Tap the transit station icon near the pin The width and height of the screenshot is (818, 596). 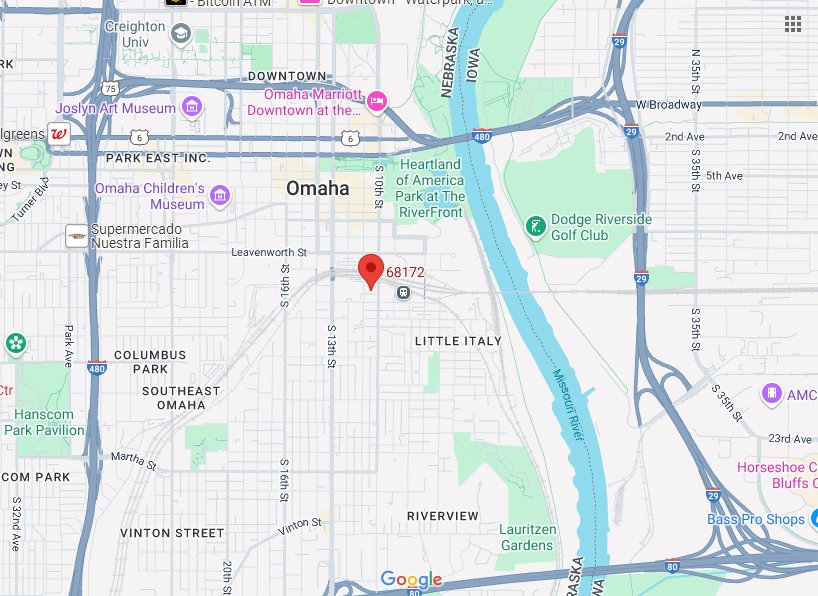pos(402,293)
